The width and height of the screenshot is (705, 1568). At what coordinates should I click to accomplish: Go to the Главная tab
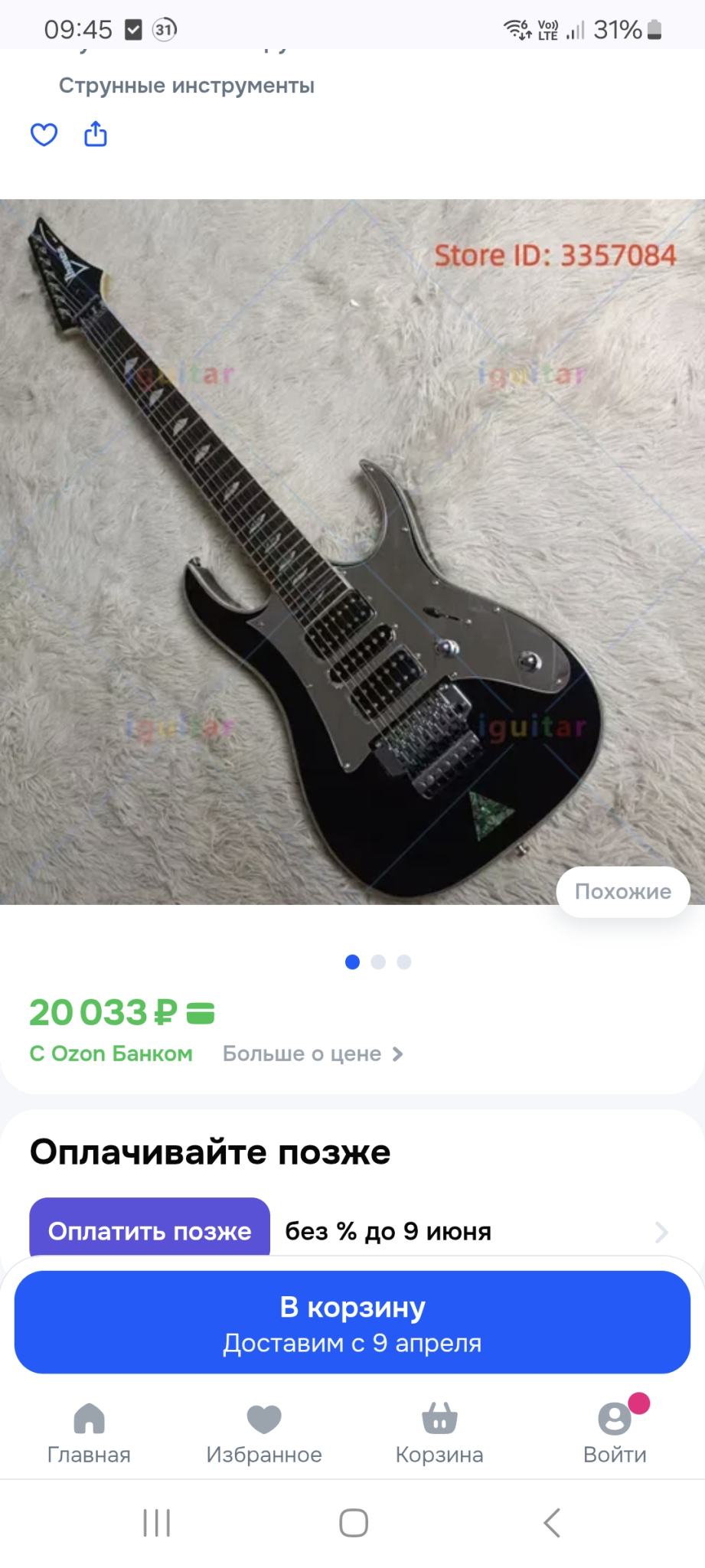pyautogui.click(x=89, y=1433)
